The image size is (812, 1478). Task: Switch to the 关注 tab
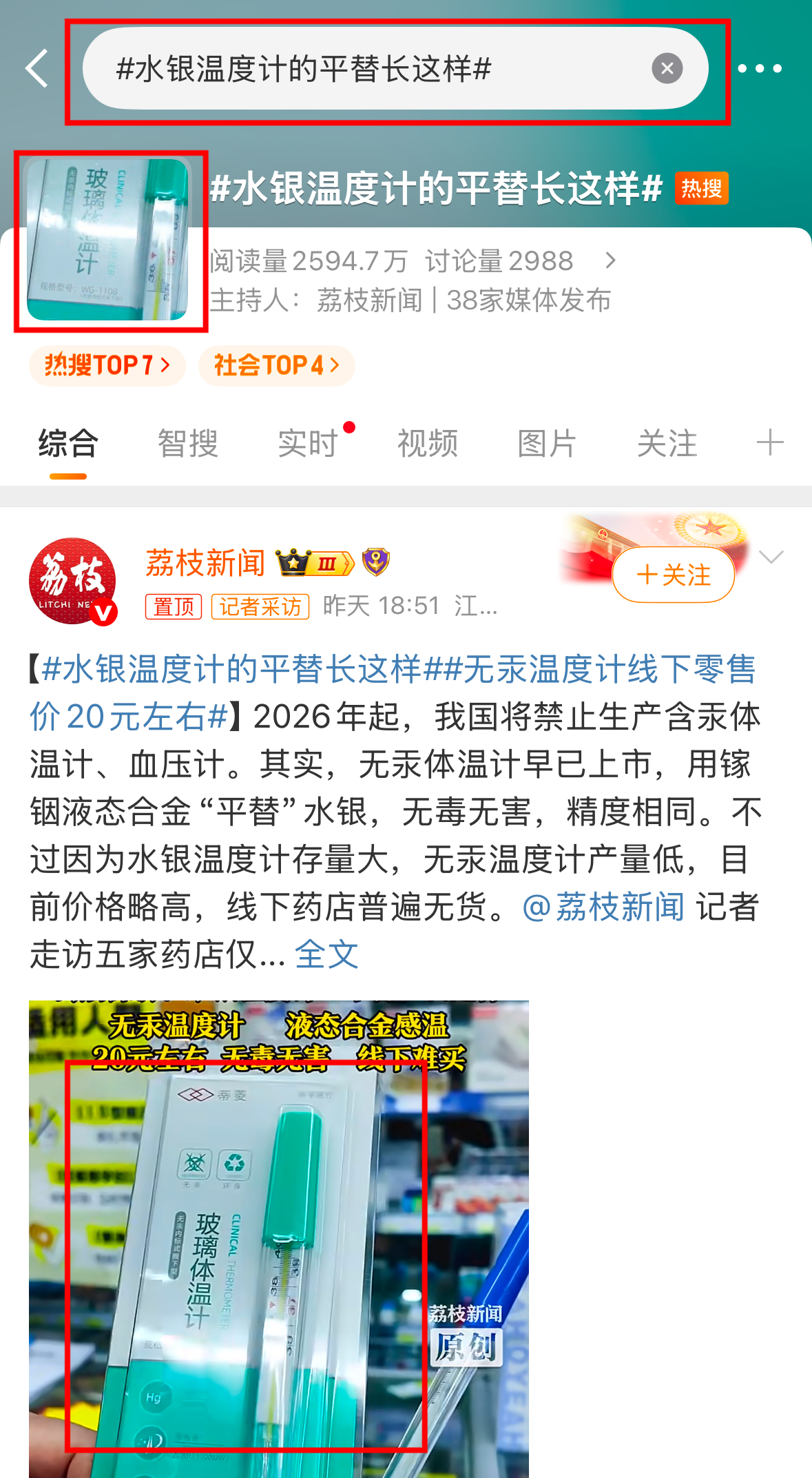tap(667, 443)
